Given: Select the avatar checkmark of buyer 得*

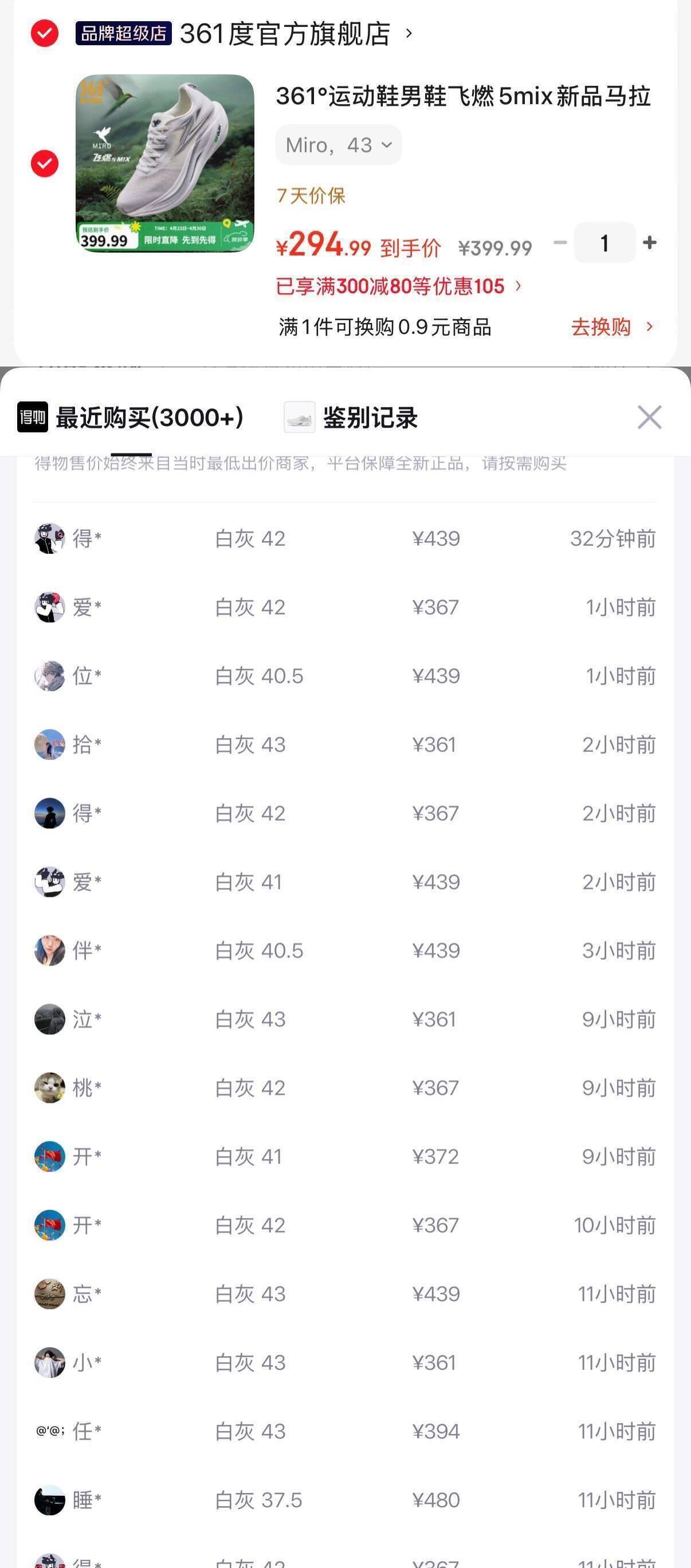Looking at the screenshot, I should pyautogui.click(x=50, y=538).
